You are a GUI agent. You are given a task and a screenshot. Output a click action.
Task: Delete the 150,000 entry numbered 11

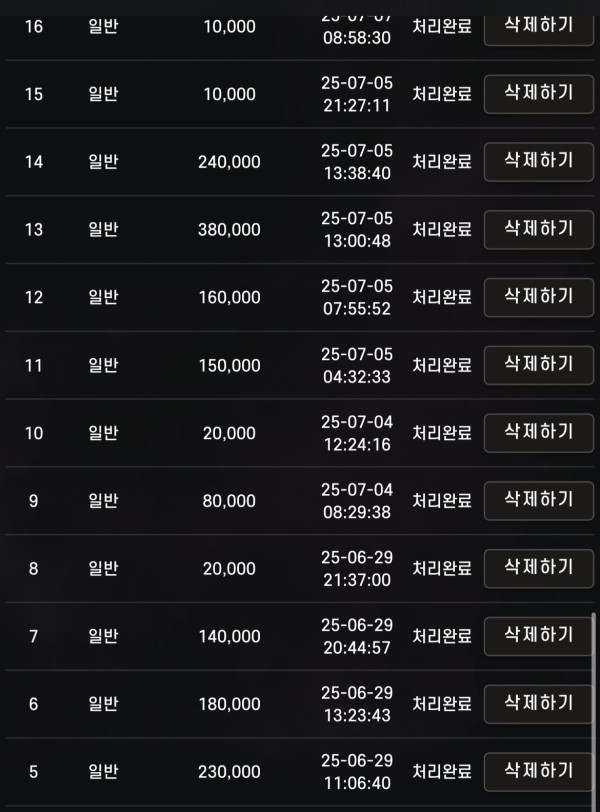pos(538,364)
